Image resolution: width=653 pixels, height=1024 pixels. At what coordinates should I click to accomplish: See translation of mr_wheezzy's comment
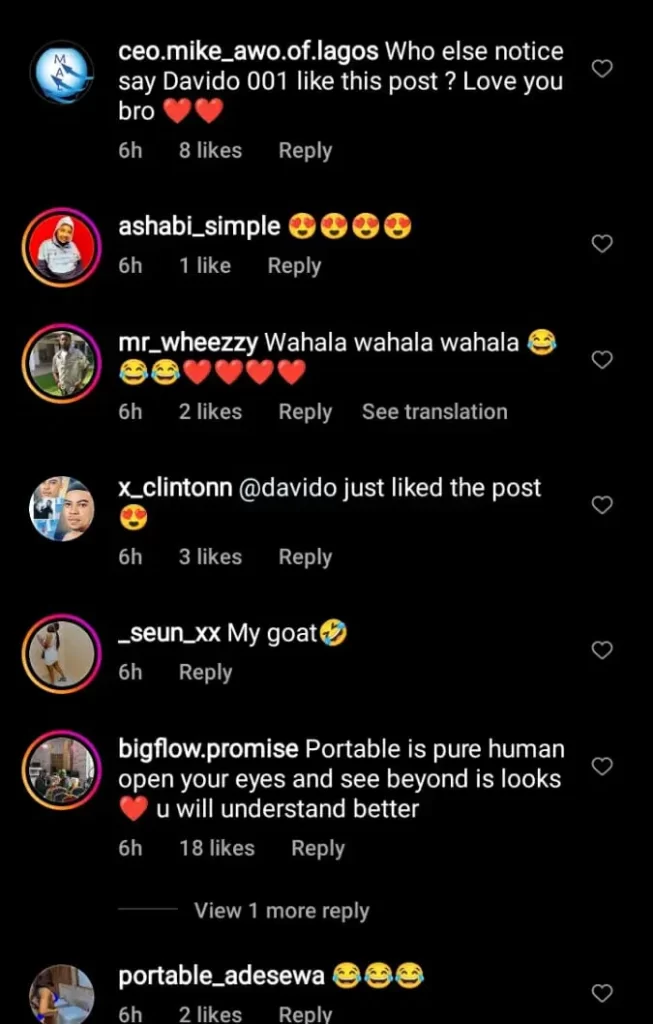coord(434,412)
